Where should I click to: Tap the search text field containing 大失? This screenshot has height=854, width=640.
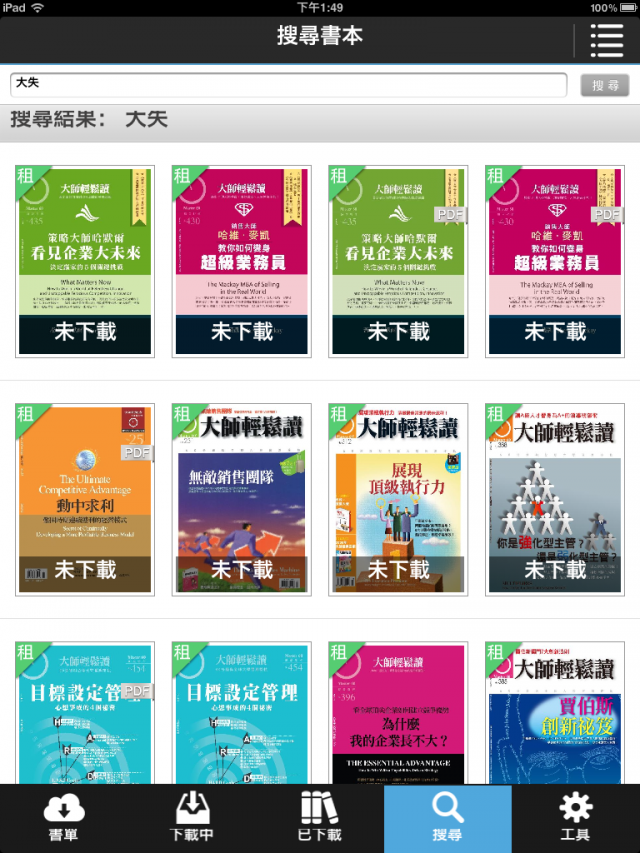pyautogui.click(x=288, y=85)
